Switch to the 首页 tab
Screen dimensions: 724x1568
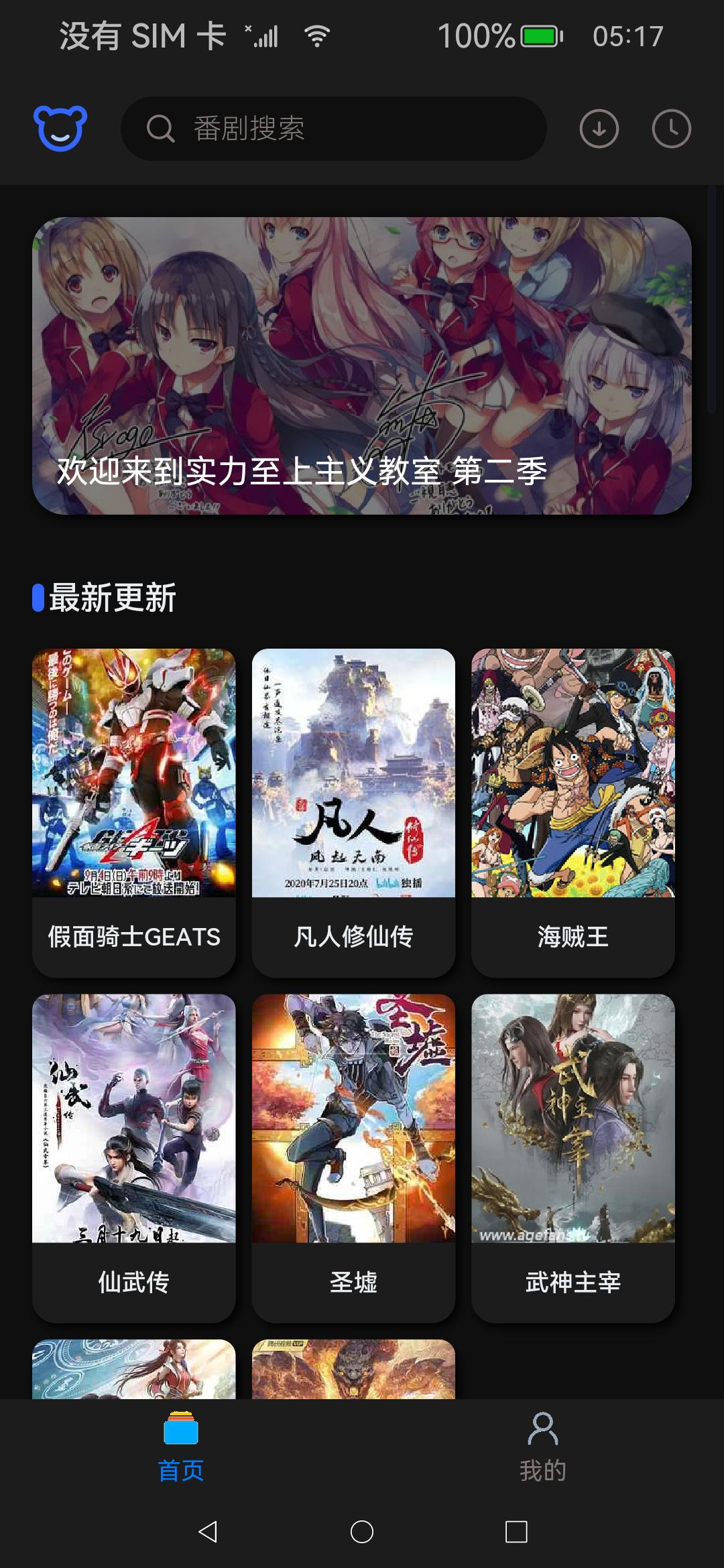pyautogui.click(x=181, y=1447)
